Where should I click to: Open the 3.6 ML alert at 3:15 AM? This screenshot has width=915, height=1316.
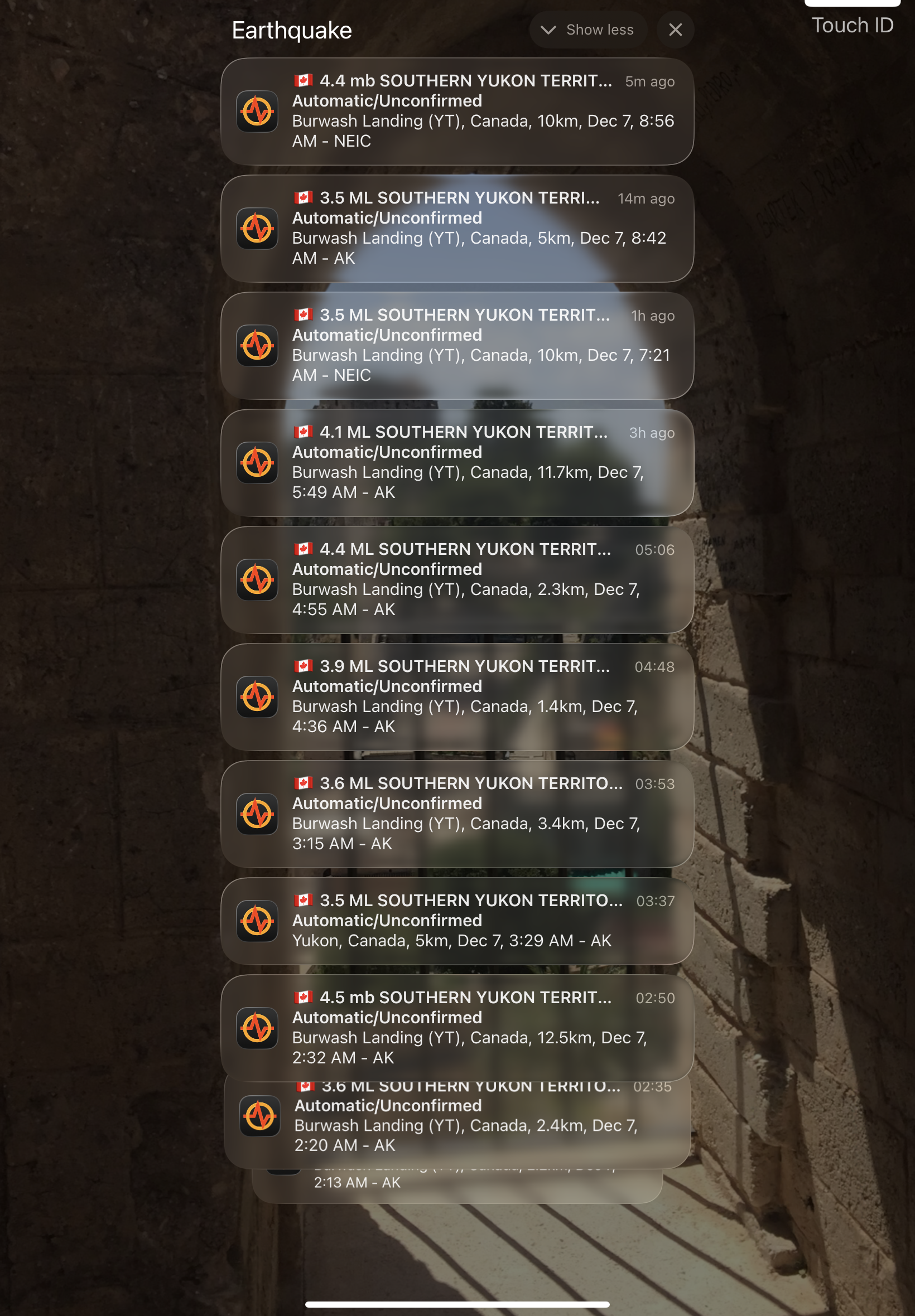[x=457, y=814]
